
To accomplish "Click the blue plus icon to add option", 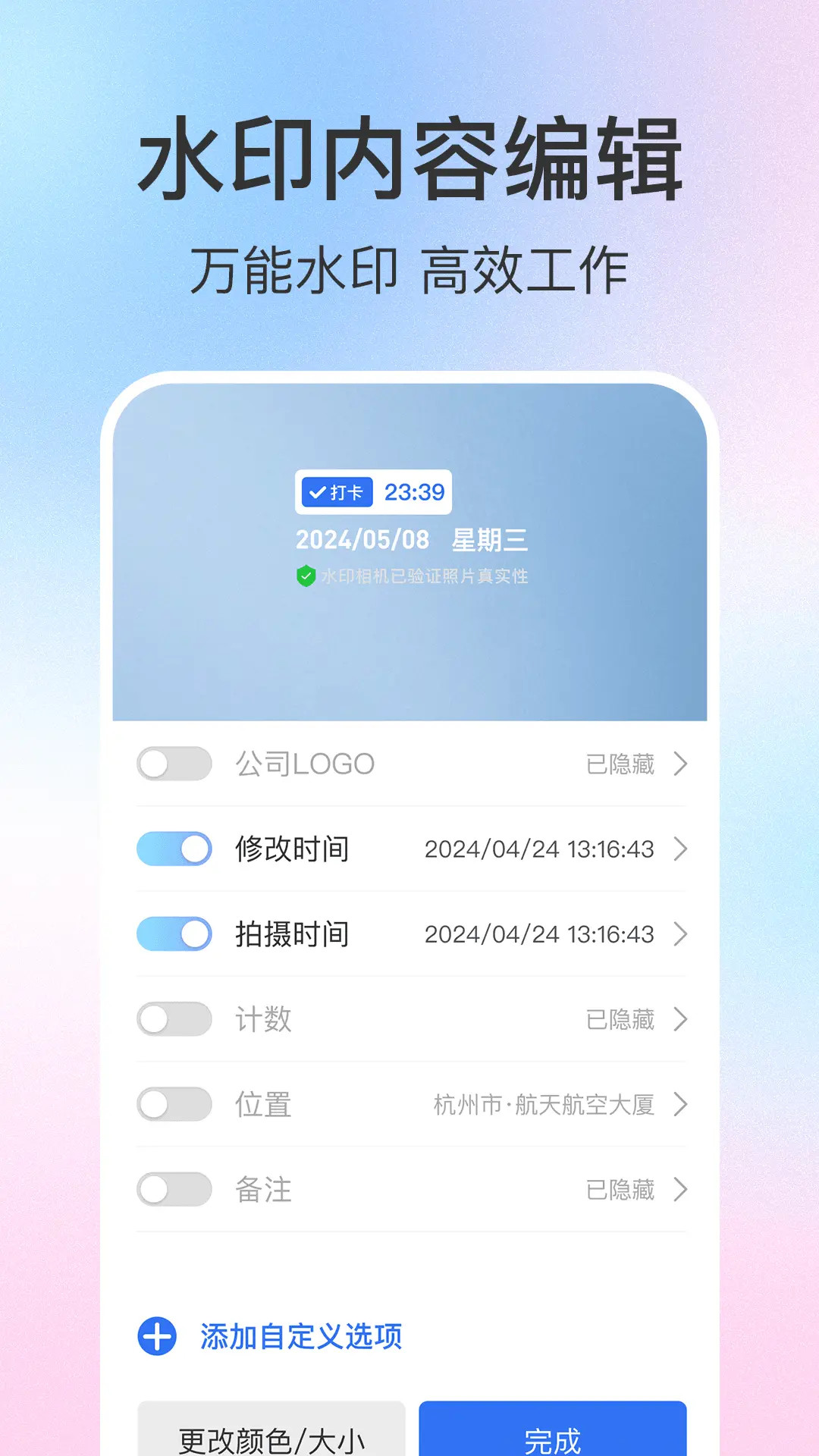I will coord(155,1337).
